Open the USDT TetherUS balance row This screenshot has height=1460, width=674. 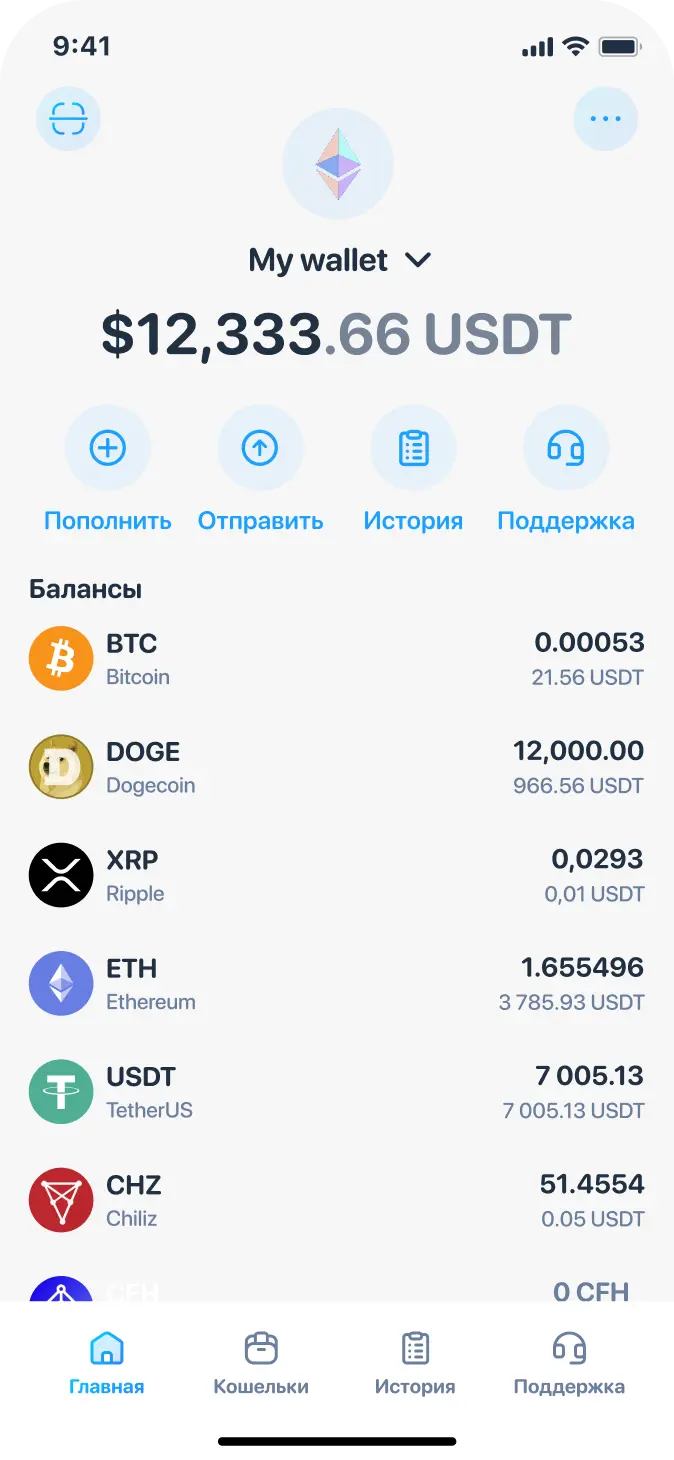(x=337, y=1092)
